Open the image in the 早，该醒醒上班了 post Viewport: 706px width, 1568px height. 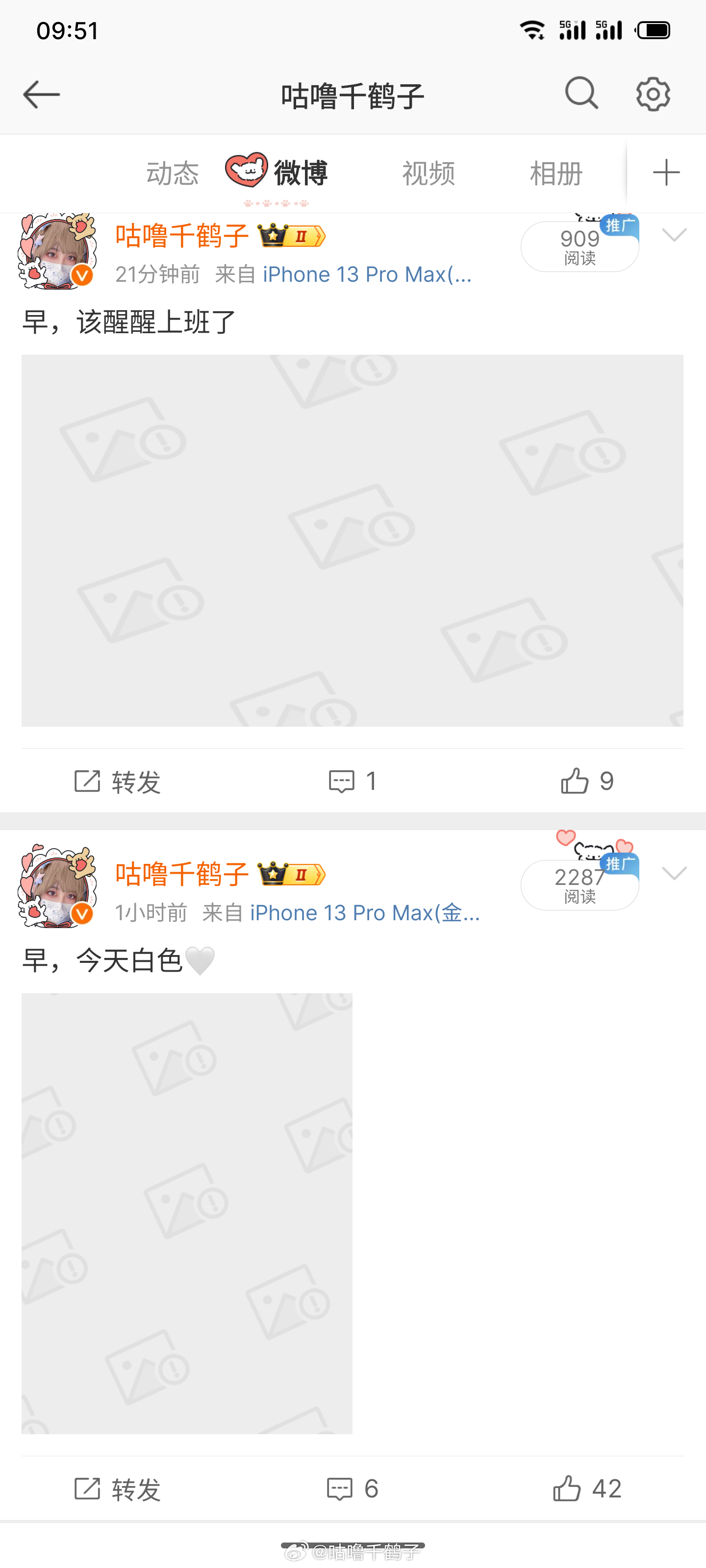click(352, 540)
